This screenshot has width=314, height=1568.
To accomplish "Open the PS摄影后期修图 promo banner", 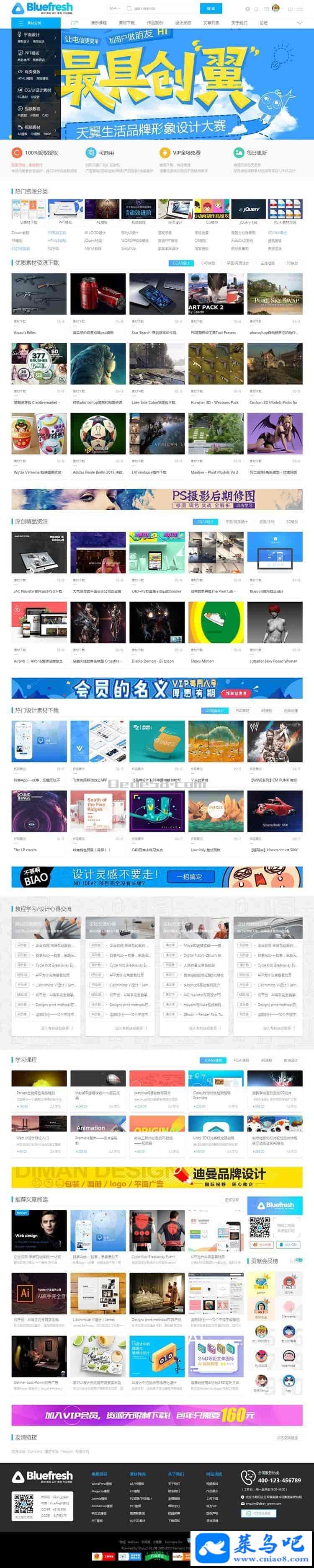I will pos(157,499).
